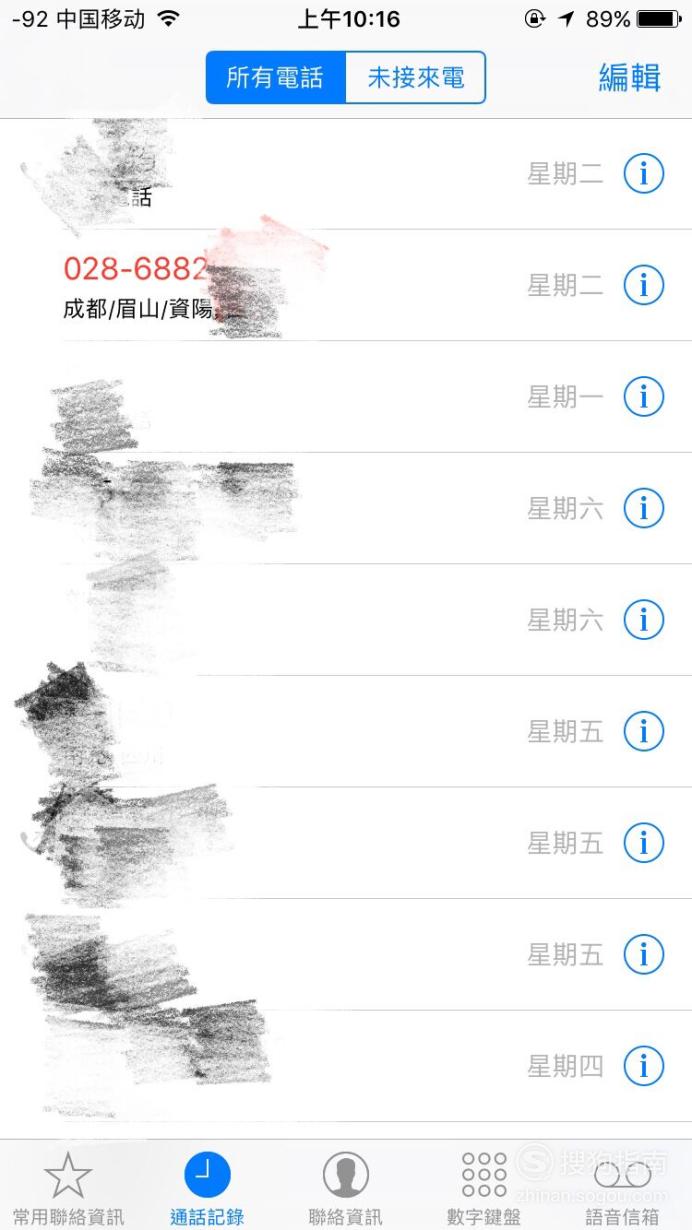Switch to the 未接來電 segment
This screenshot has width=692, height=1230.
tap(415, 78)
